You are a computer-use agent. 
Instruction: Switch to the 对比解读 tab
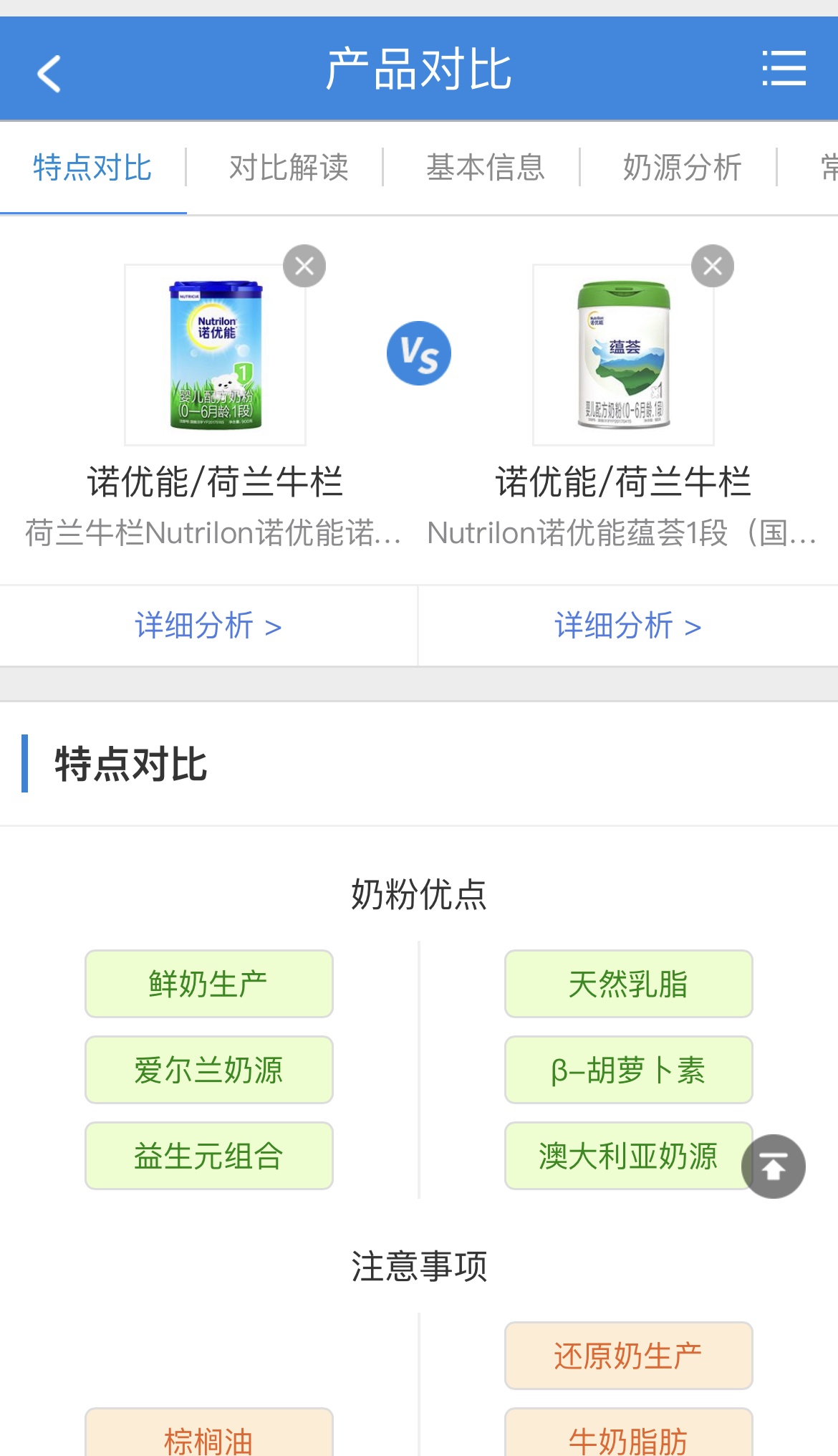pos(289,168)
